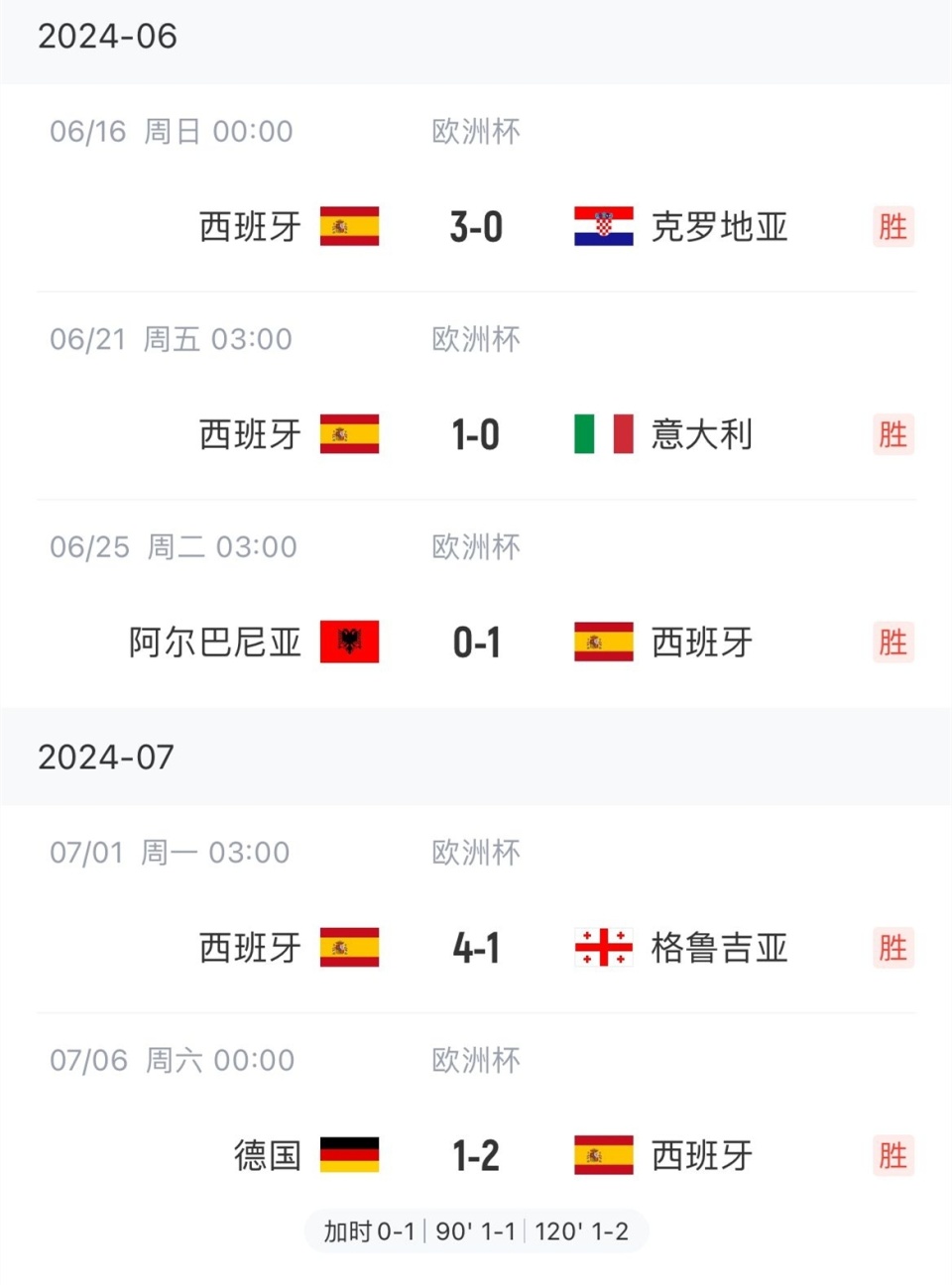Select the 2024-06 month header

103,37
